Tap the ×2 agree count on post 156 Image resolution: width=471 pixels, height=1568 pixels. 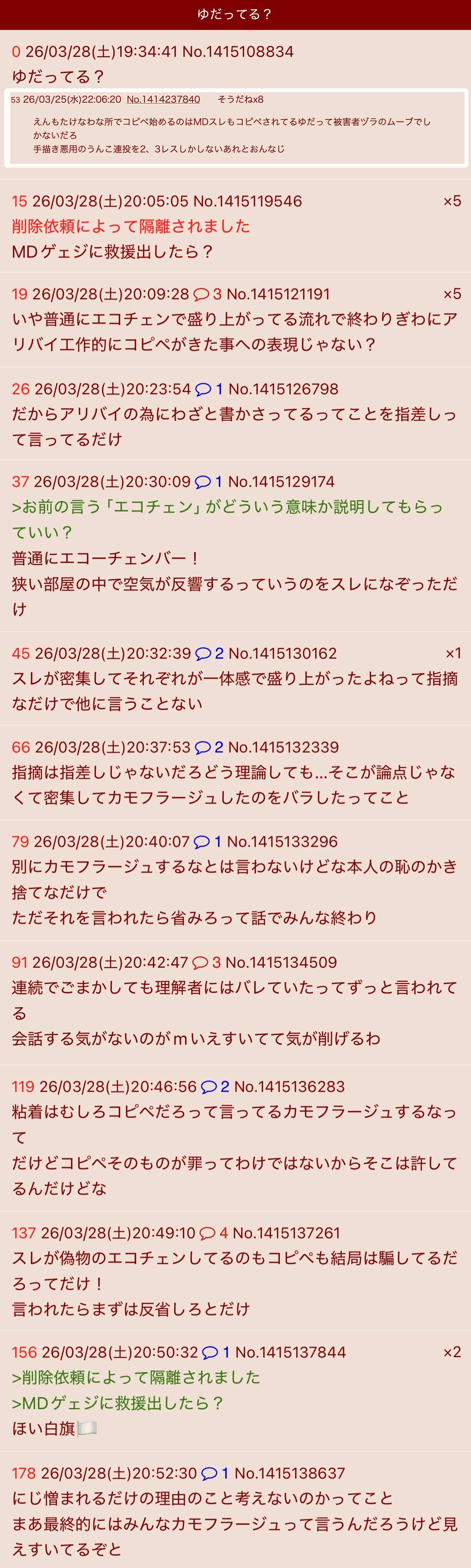pos(452,1353)
